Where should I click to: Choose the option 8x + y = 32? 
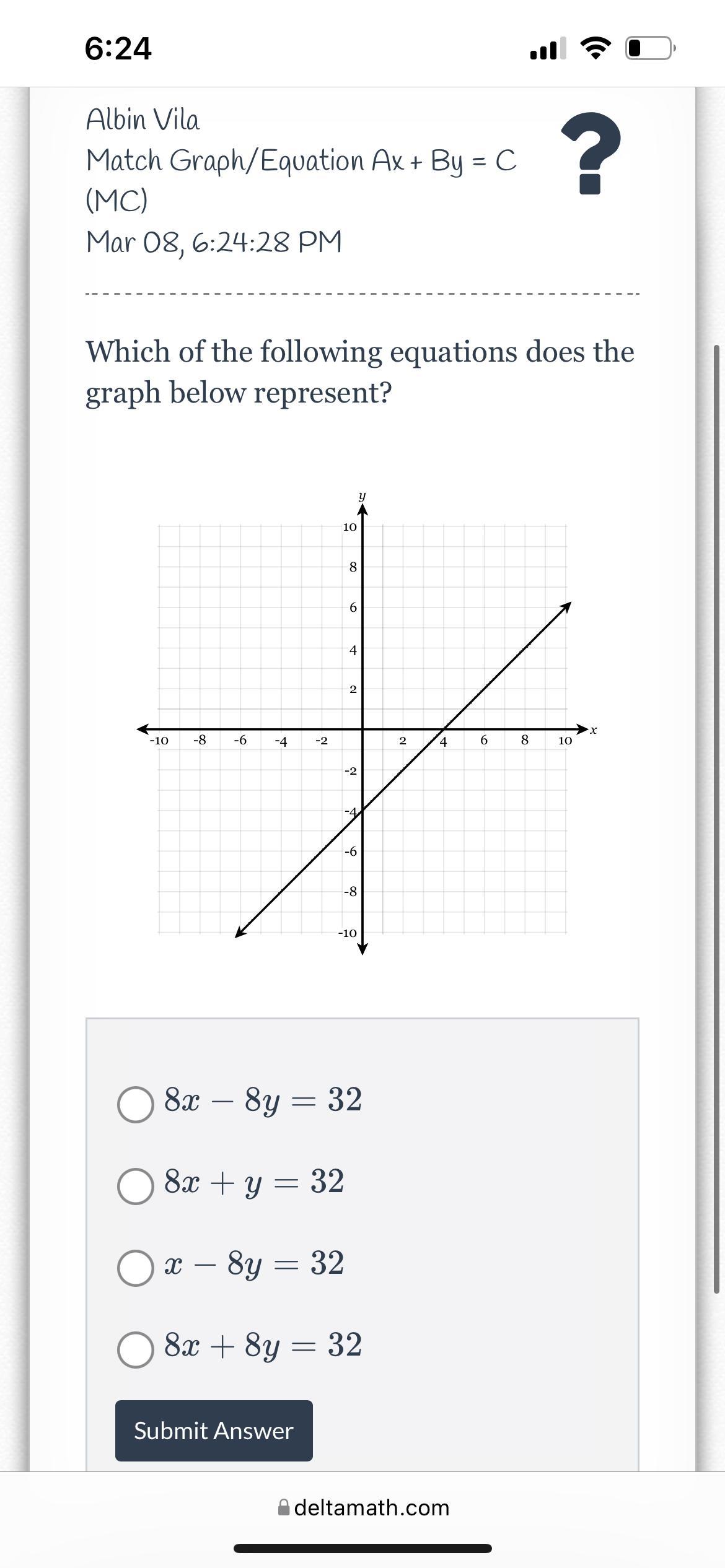coord(136,1185)
